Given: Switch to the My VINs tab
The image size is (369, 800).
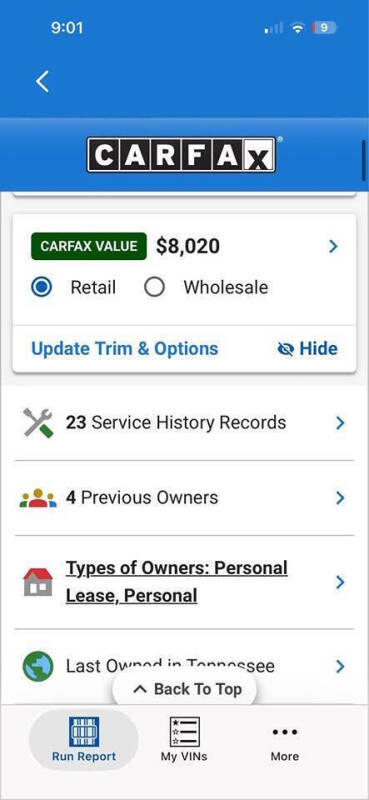Looking at the screenshot, I should (184, 739).
